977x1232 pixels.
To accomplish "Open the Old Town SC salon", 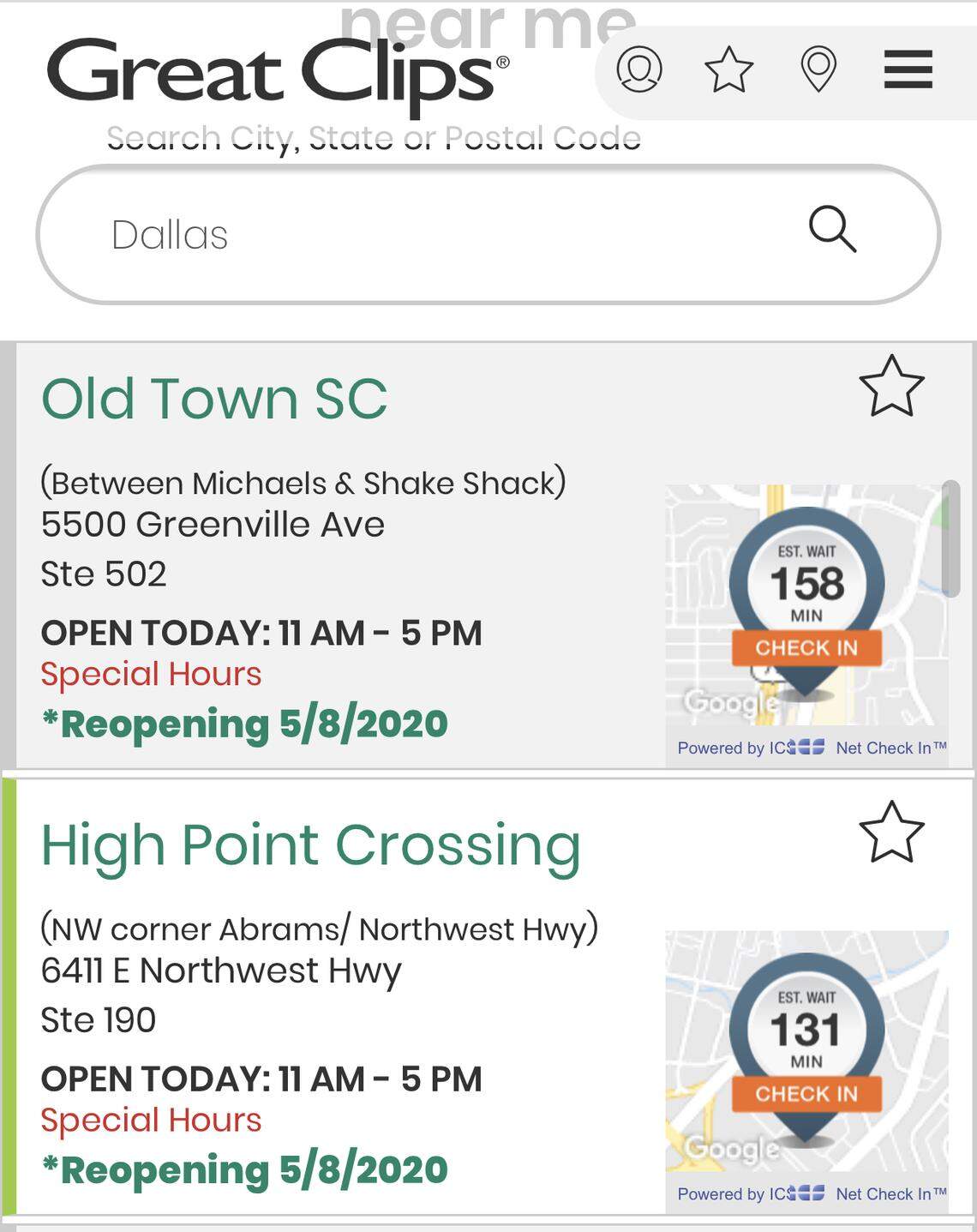I will click(x=214, y=400).
